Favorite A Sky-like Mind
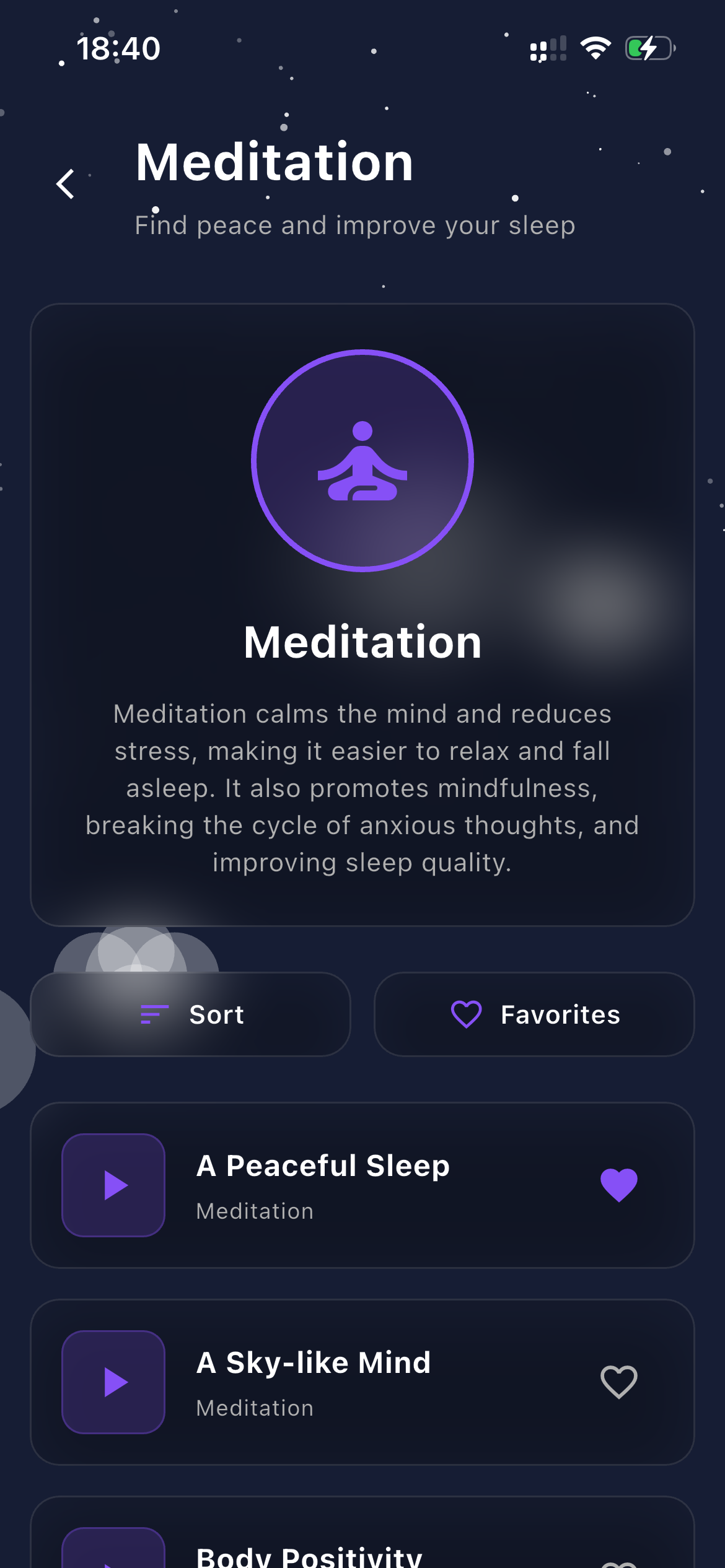Image resolution: width=725 pixels, height=1568 pixels. tap(618, 1382)
